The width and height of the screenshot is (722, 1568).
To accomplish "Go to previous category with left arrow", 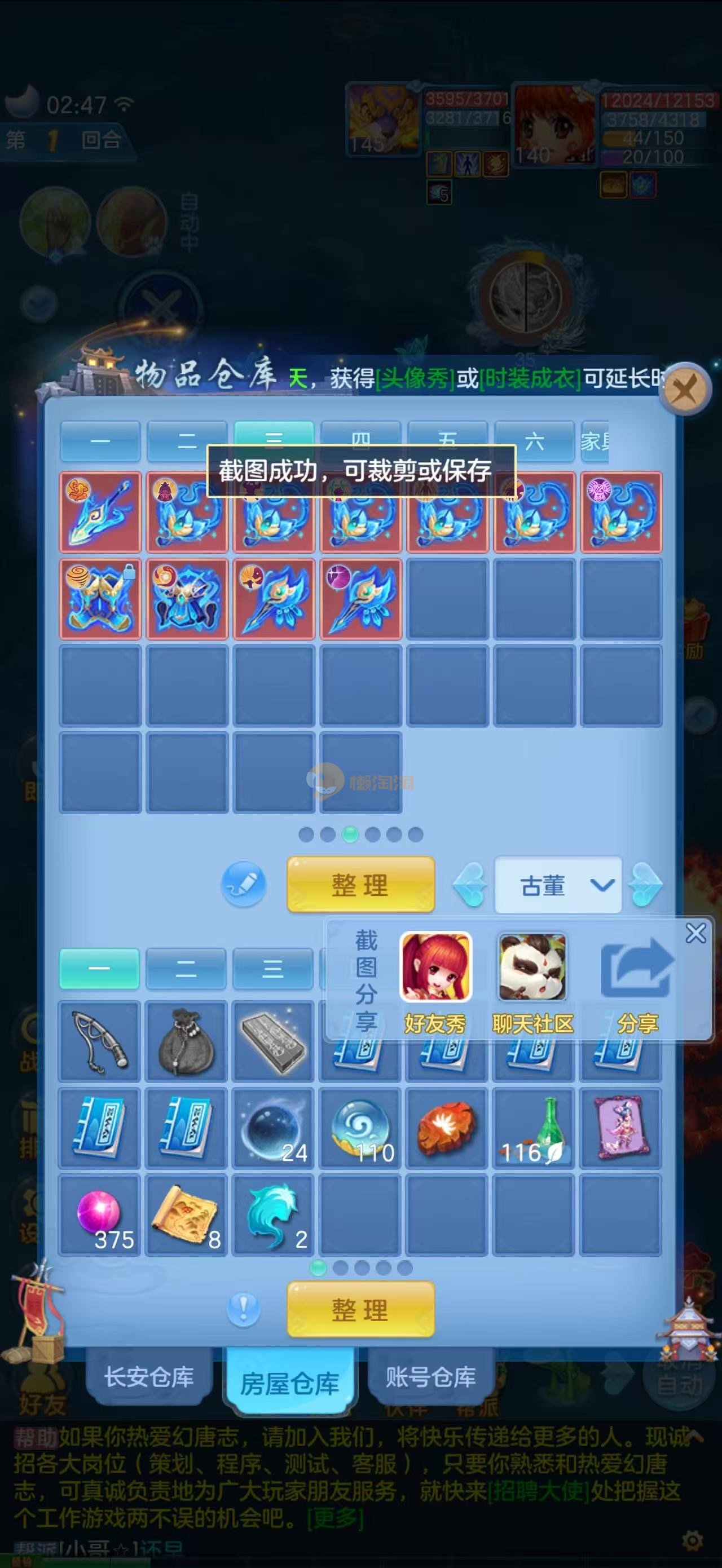I will point(470,885).
